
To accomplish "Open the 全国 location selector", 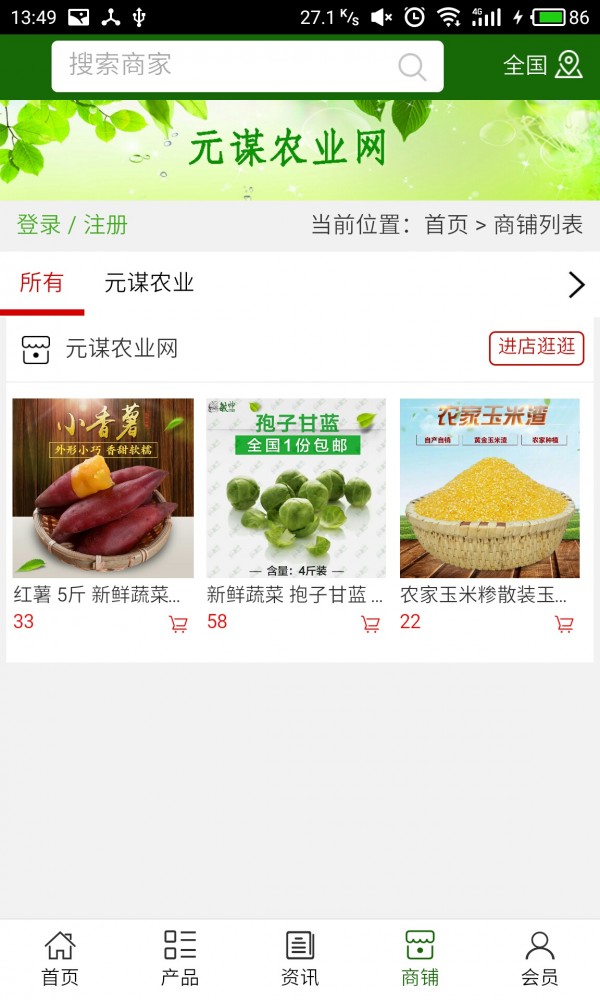I will pos(542,66).
